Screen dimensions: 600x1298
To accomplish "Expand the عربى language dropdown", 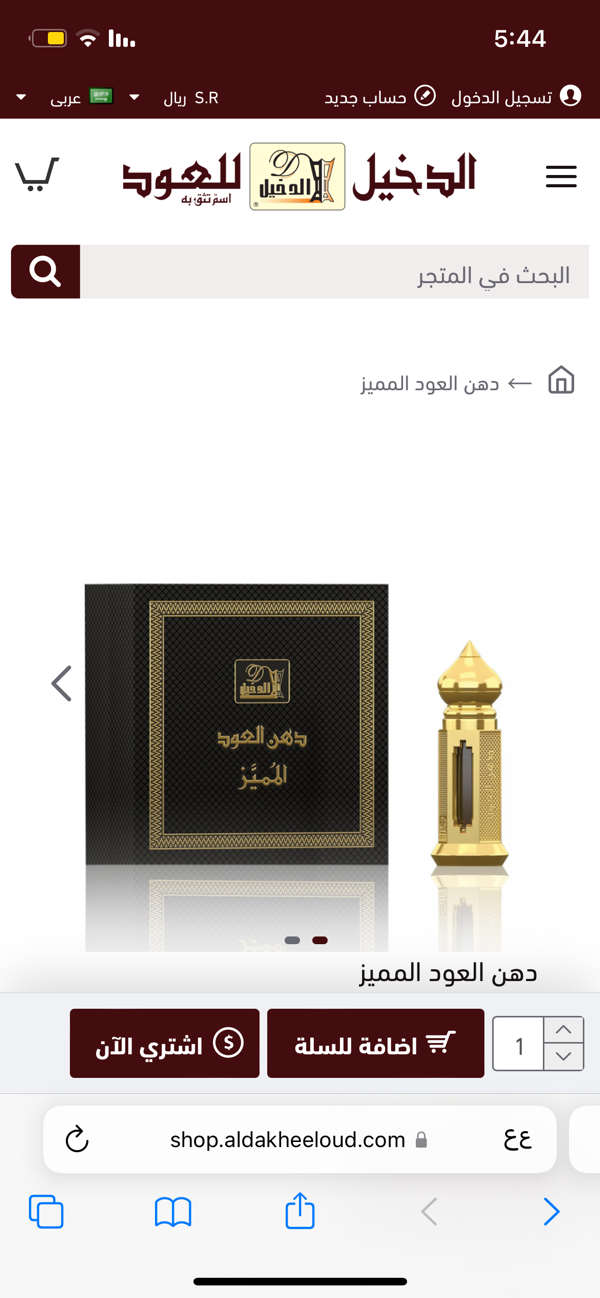I will pos(65,98).
